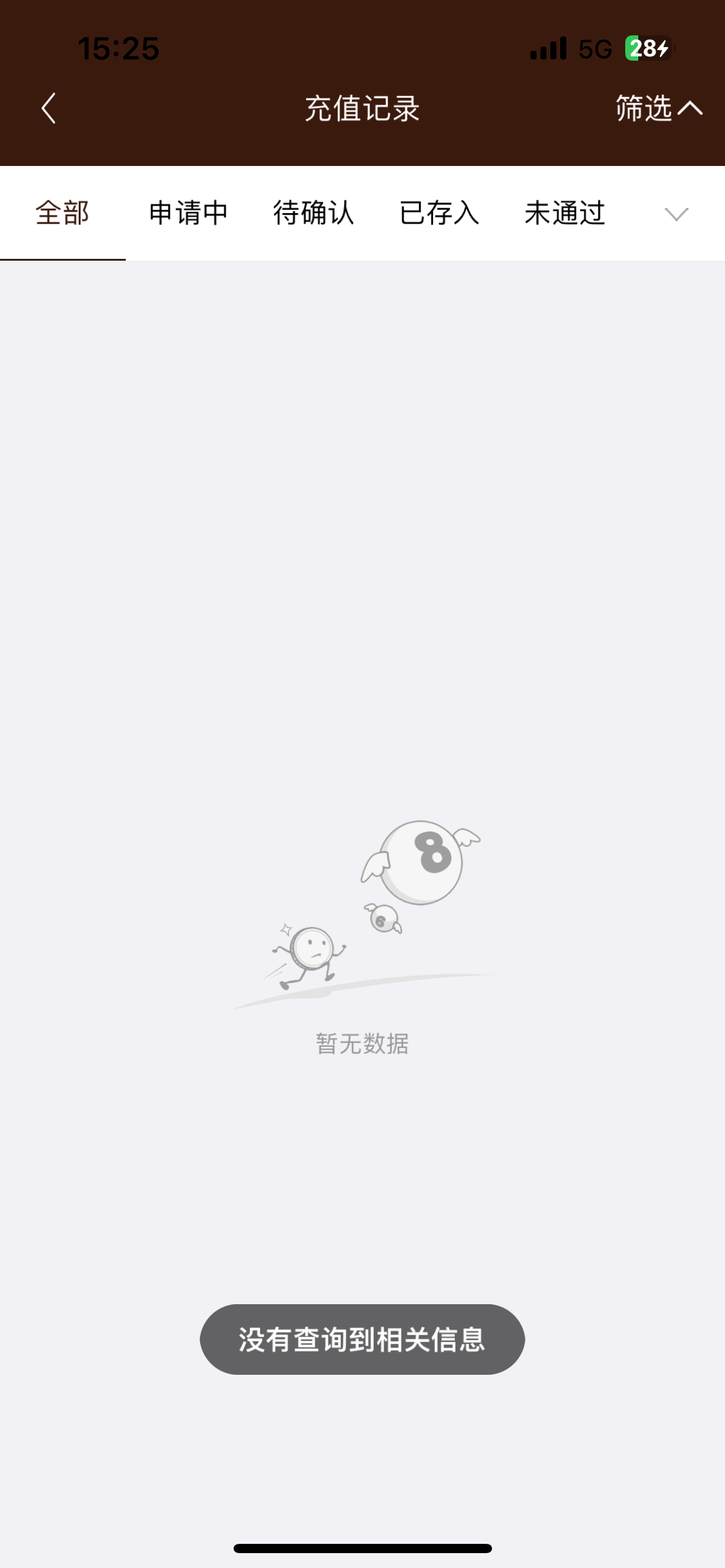Show the 待确认 records tab
Viewport: 725px width, 1568px height.
[314, 214]
